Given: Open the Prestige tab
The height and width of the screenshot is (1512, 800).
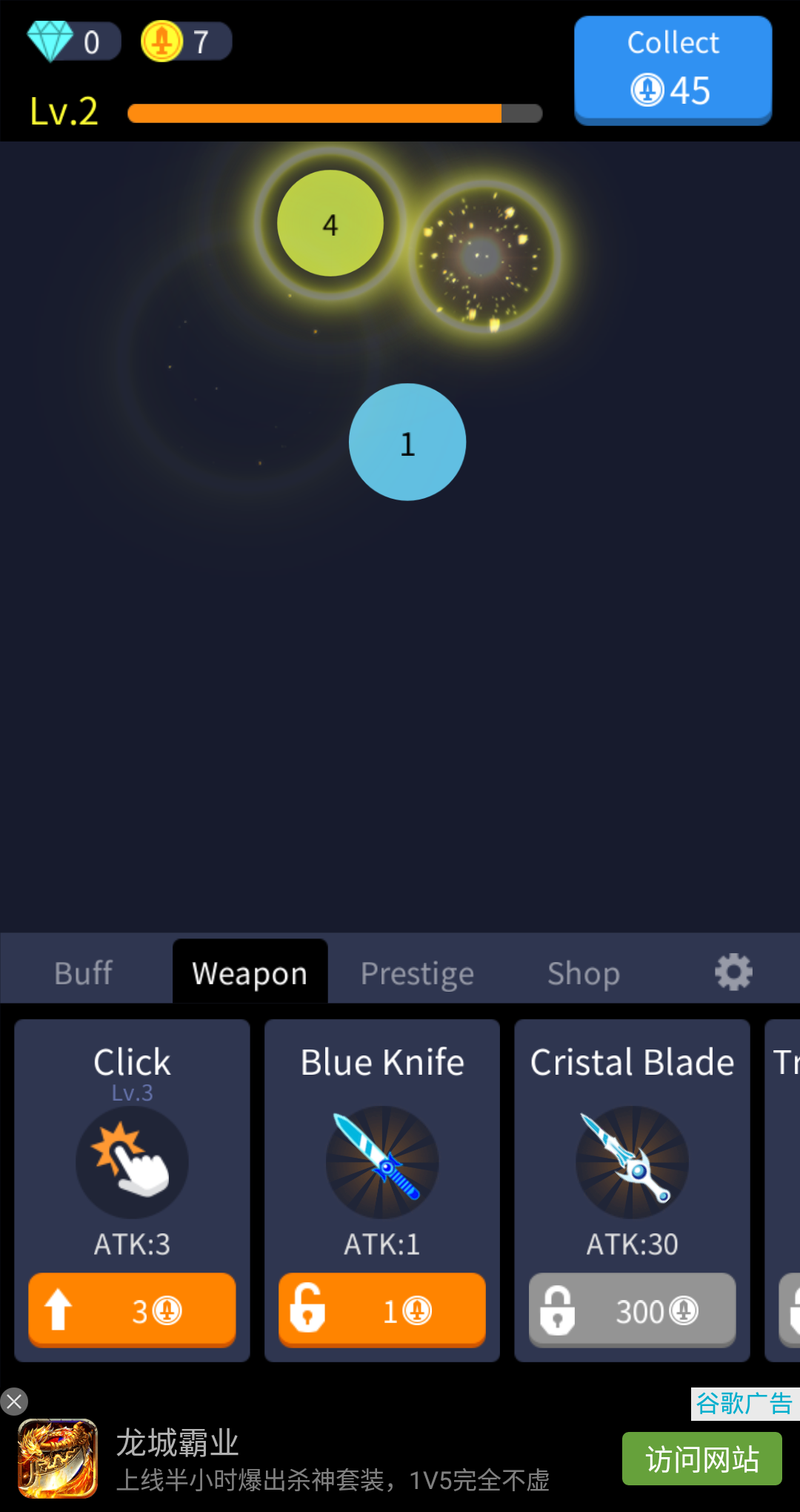Looking at the screenshot, I should coord(417,972).
